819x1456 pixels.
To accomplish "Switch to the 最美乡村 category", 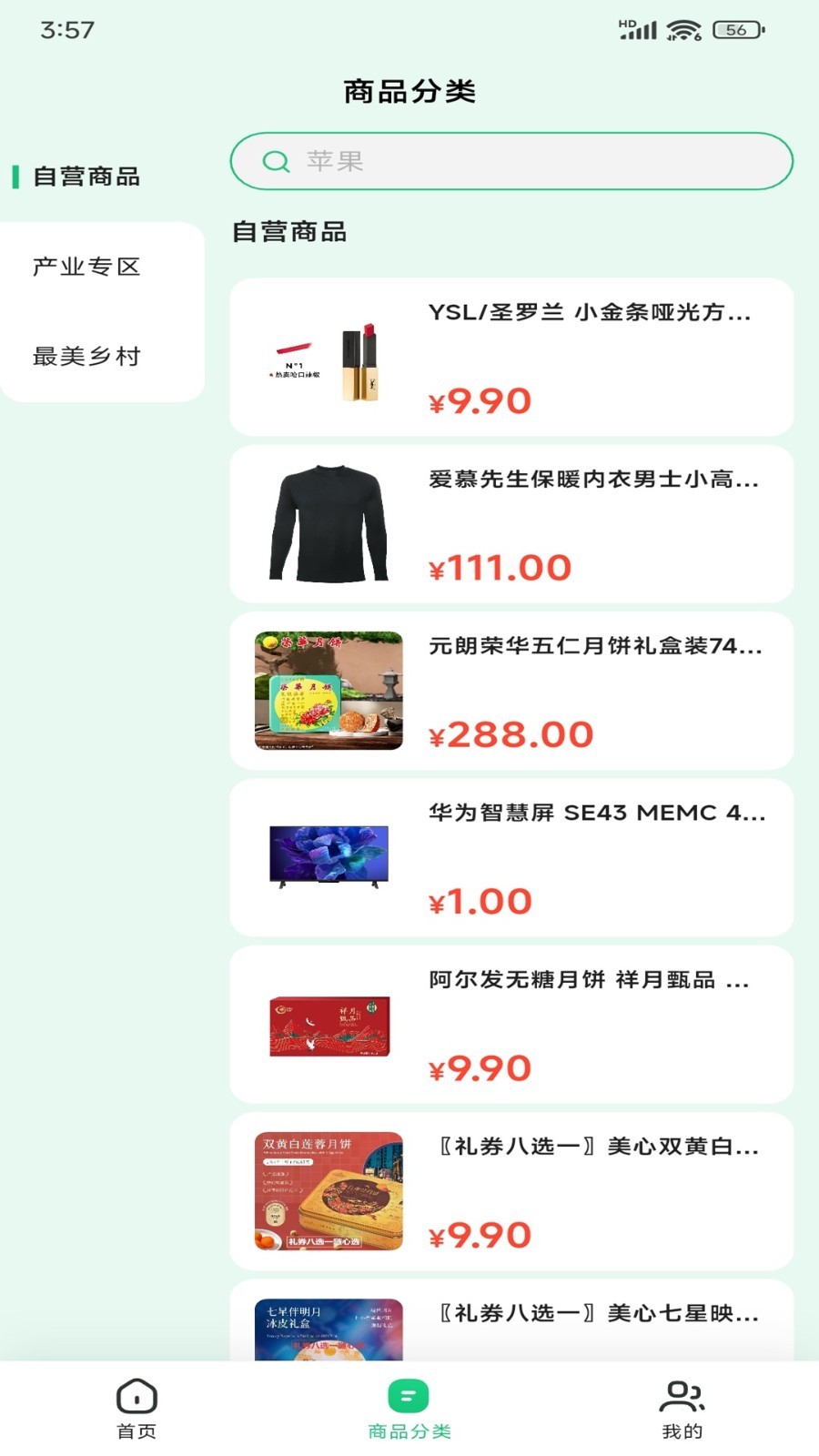I will tap(86, 357).
